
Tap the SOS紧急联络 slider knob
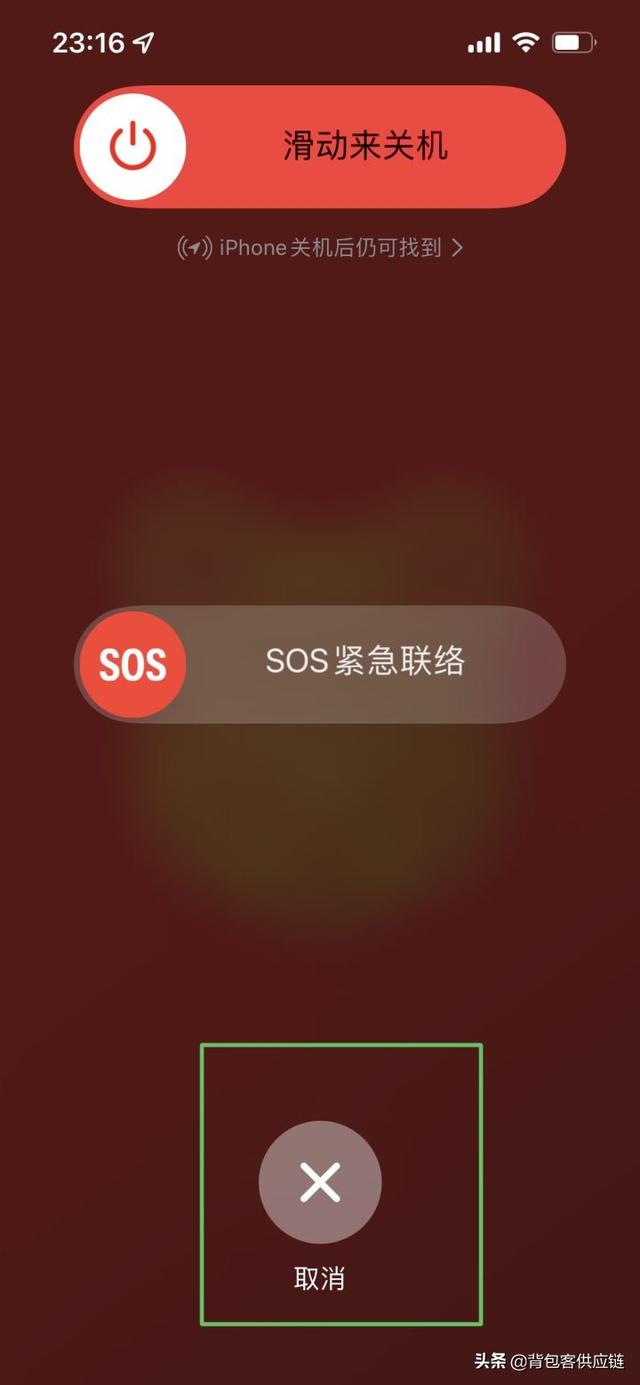[132, 664]
